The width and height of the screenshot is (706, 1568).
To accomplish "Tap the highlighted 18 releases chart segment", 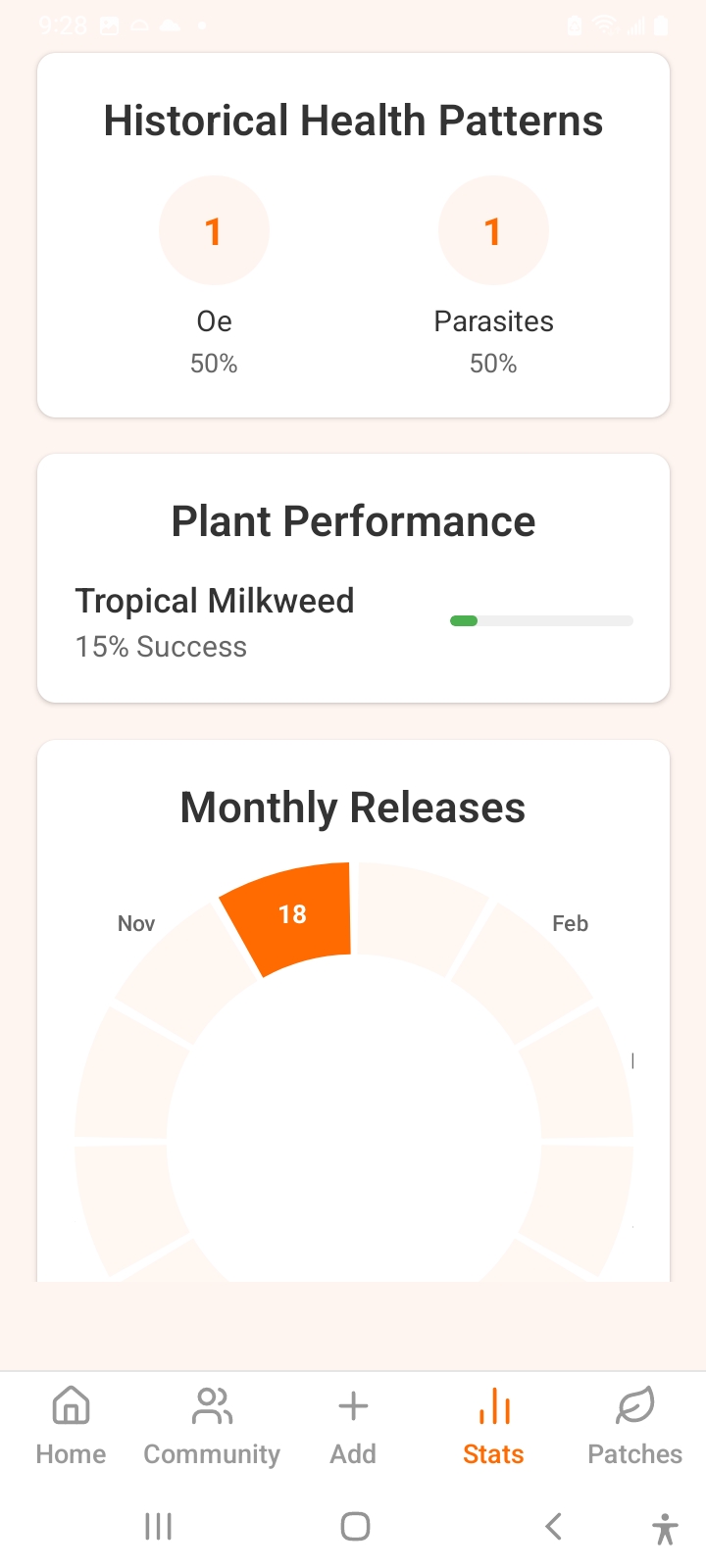I will click(x=291, y=915).
